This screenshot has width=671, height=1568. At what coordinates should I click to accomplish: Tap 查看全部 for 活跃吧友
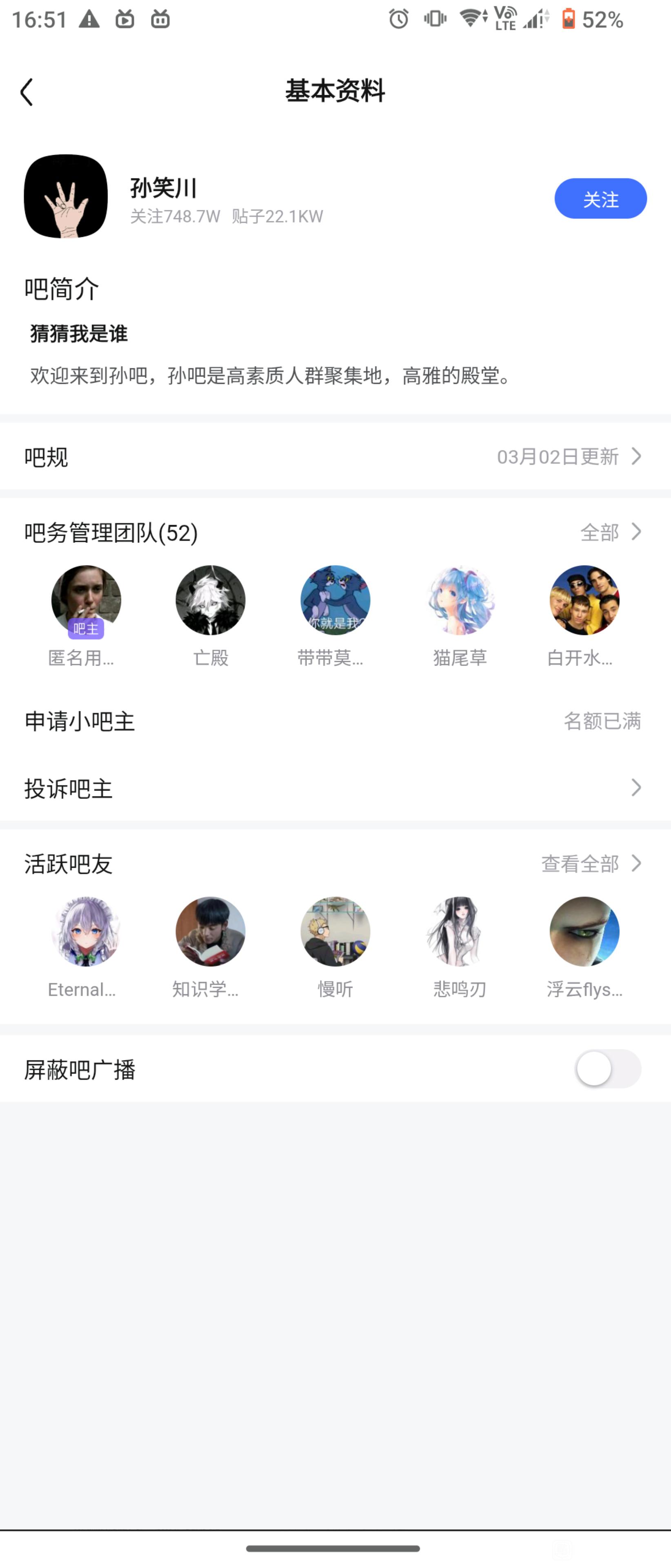(x=591, y=863)
